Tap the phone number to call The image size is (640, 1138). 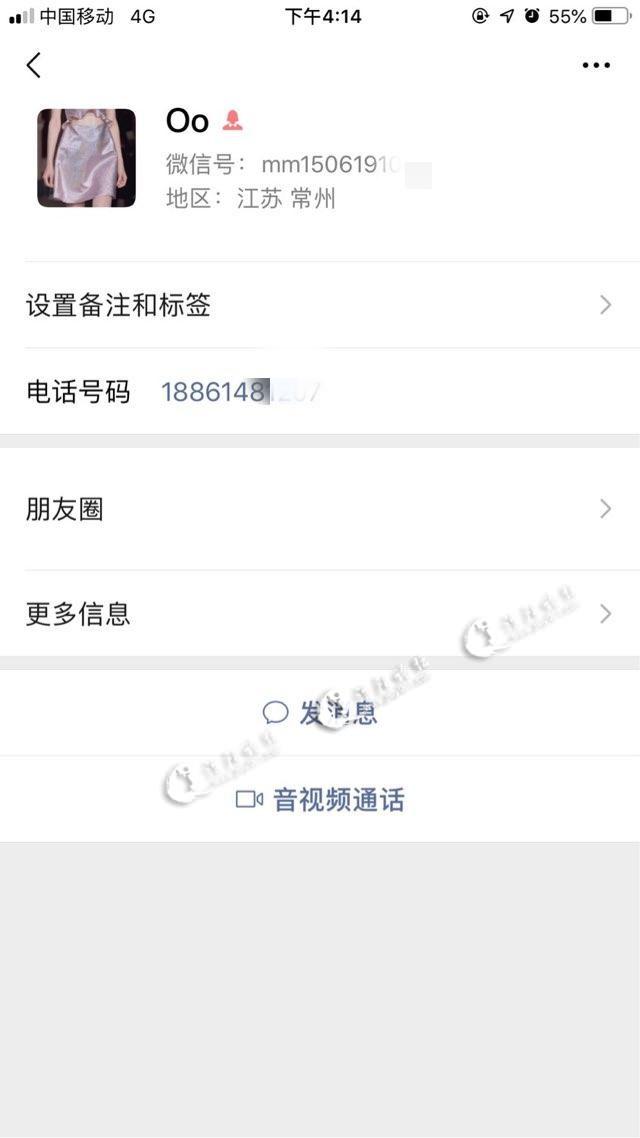(240, 392)
